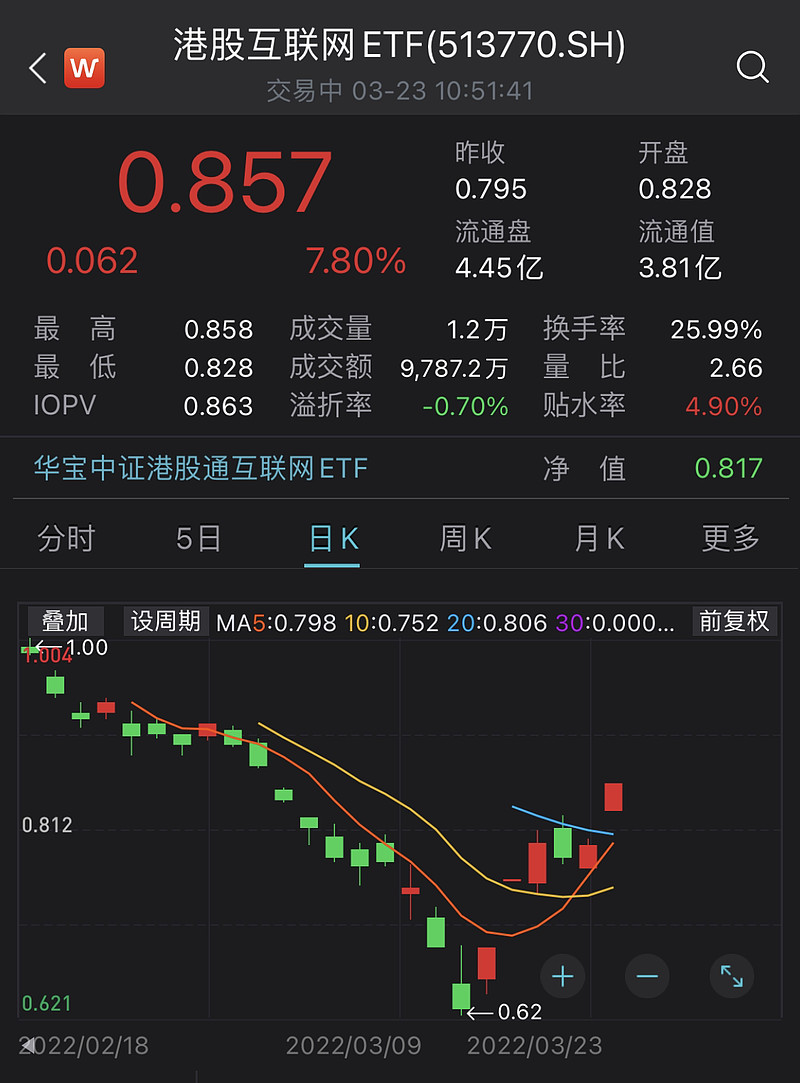This screenshot has width=800, height=1083.
Task: Zoom out the chart with minus icon
Action: coord(646,977)
